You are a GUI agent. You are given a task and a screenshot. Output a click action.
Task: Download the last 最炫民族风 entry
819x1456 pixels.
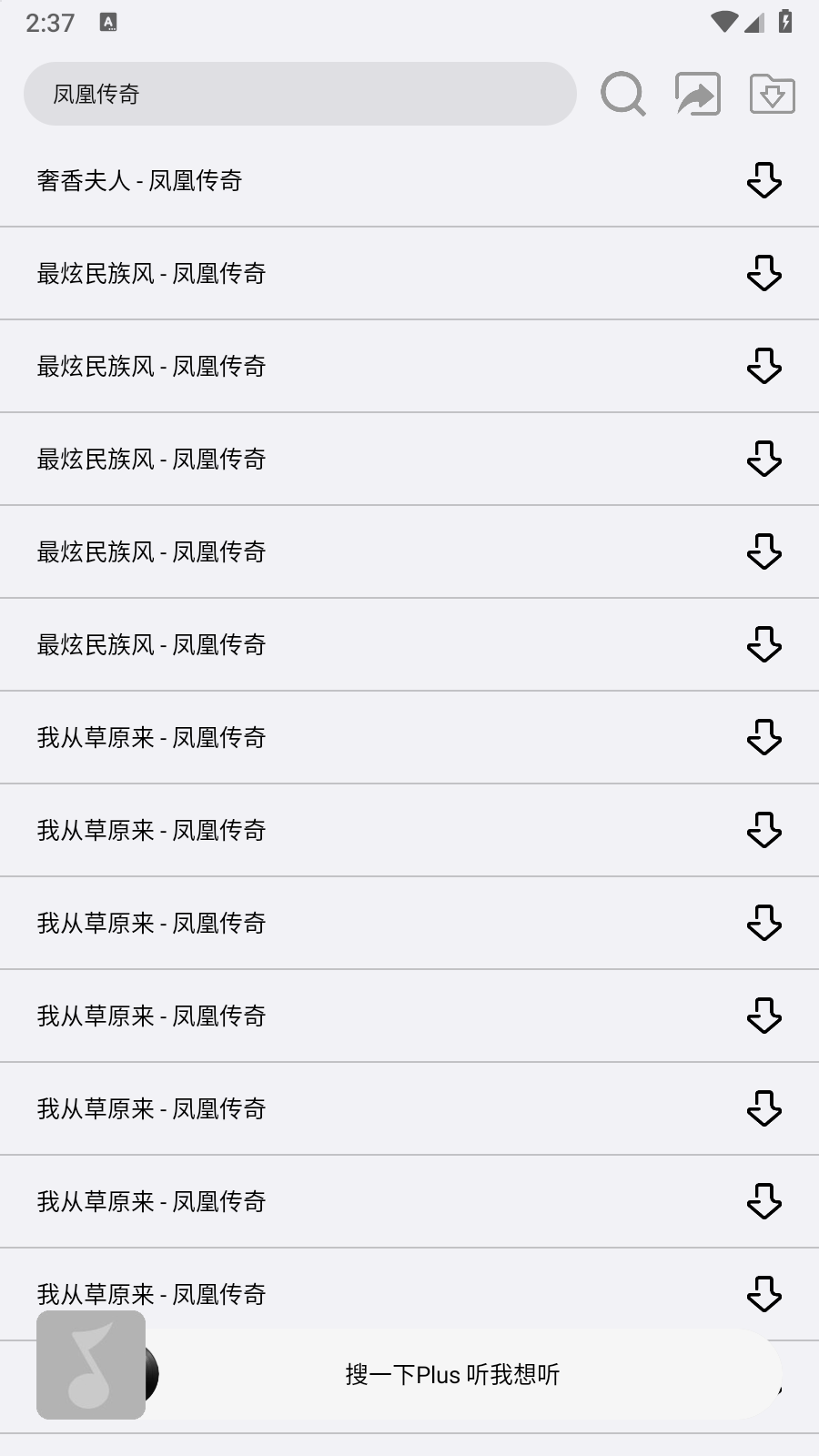click(x=765, y=644)
